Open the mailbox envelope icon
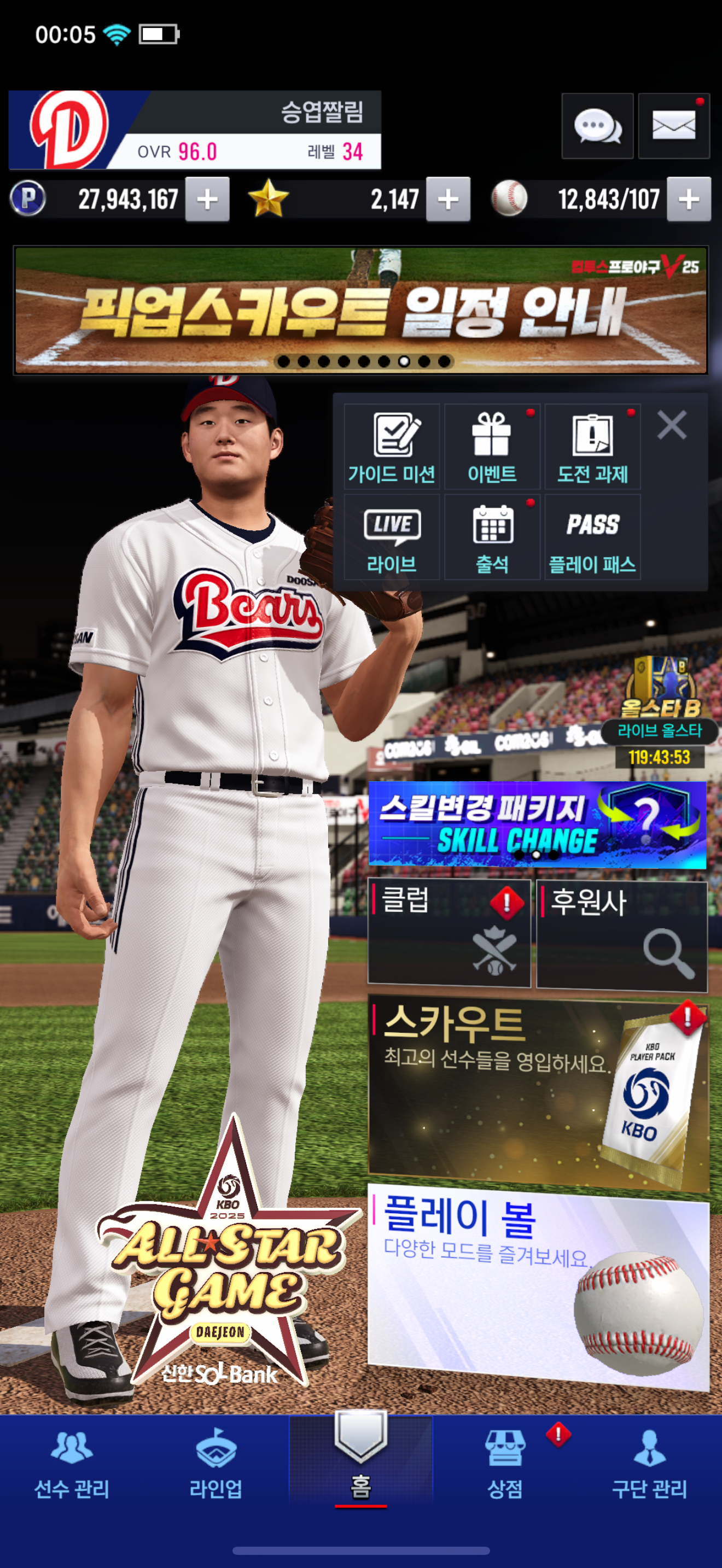 [x=673, y=127]
